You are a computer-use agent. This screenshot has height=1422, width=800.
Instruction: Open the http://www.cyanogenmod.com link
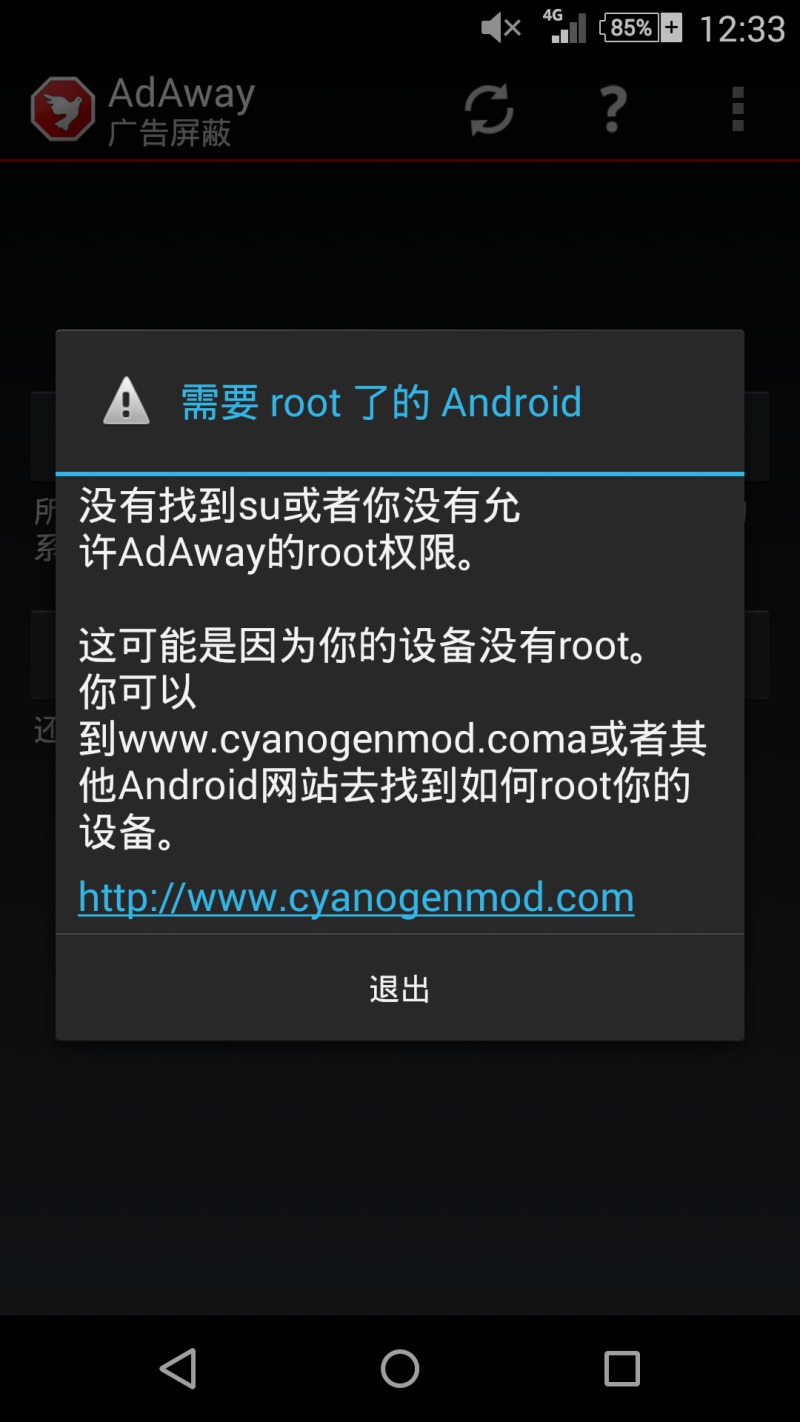tap(356, 897)
